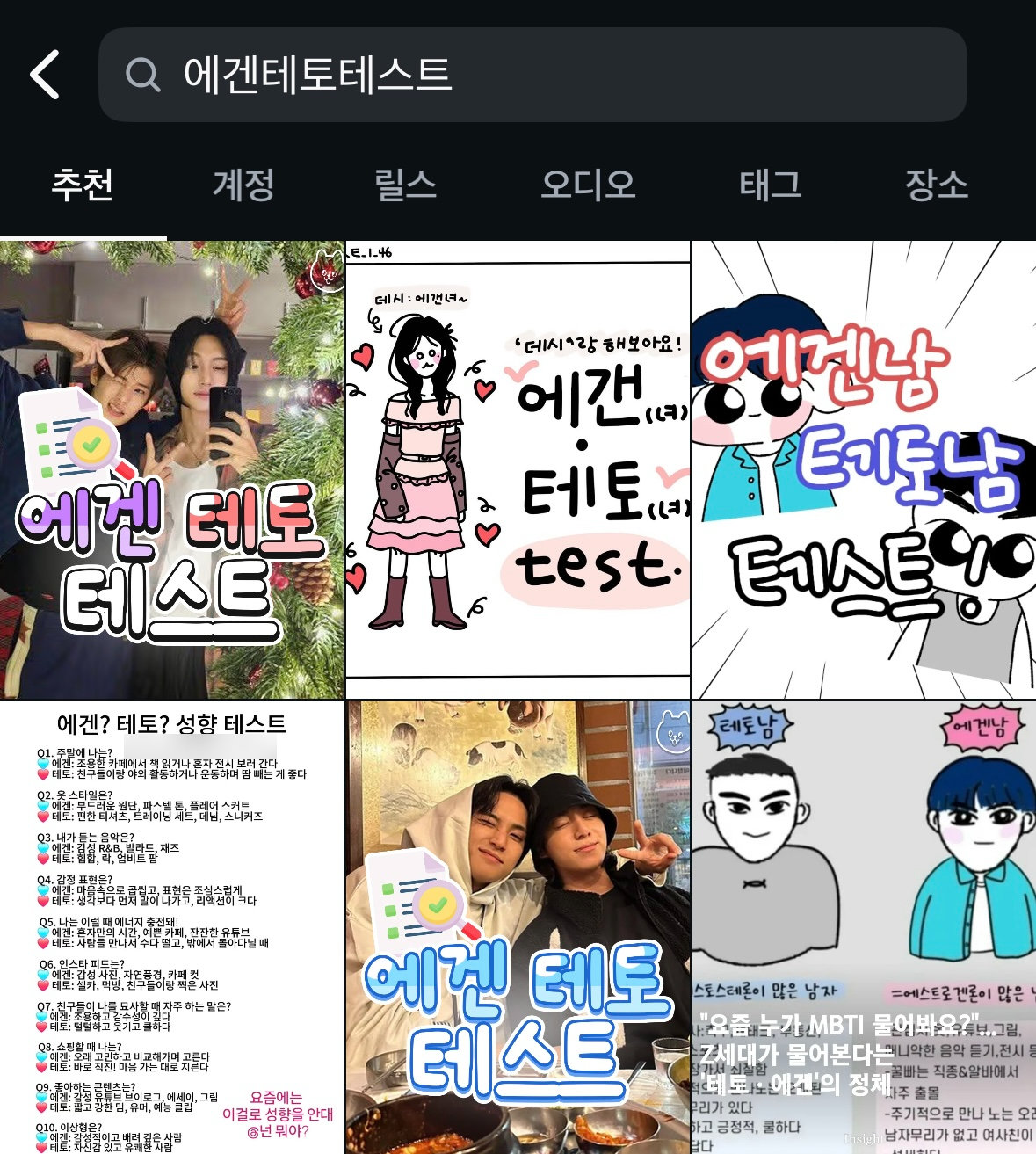Open the 에겐남 테토남 테스트 comic post

(864, 470)
